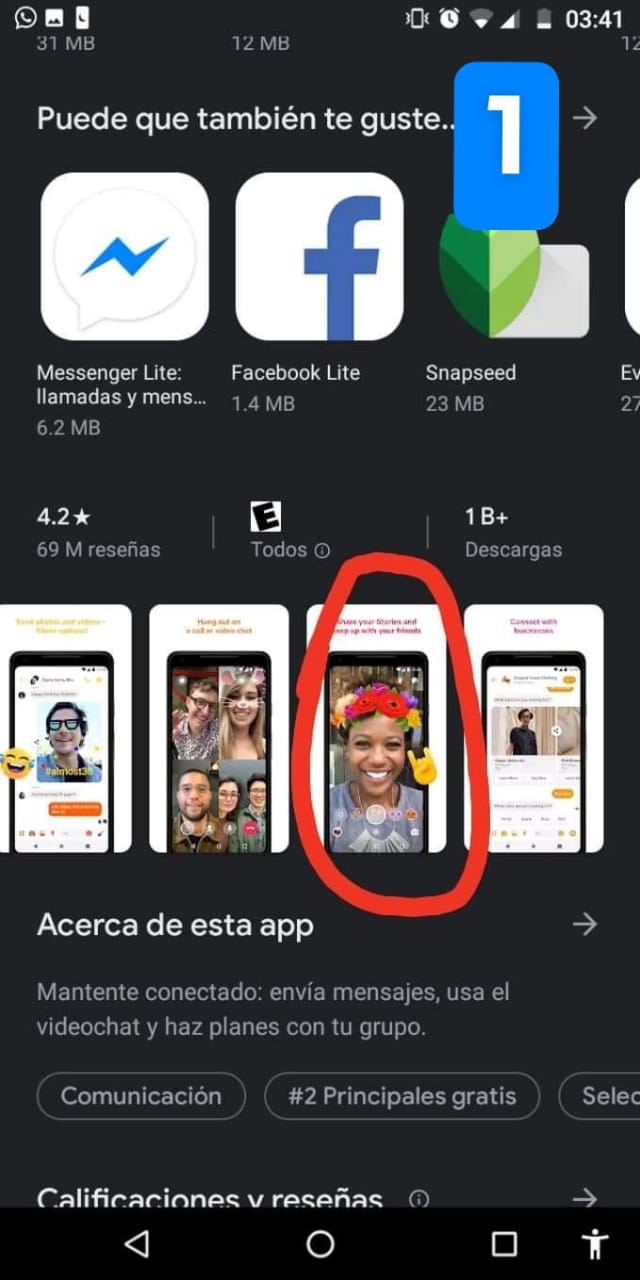Open the accessibility shortcut button
Image resolution: width=640 pixels, height=1280 pixels.
coord(596,1243)
